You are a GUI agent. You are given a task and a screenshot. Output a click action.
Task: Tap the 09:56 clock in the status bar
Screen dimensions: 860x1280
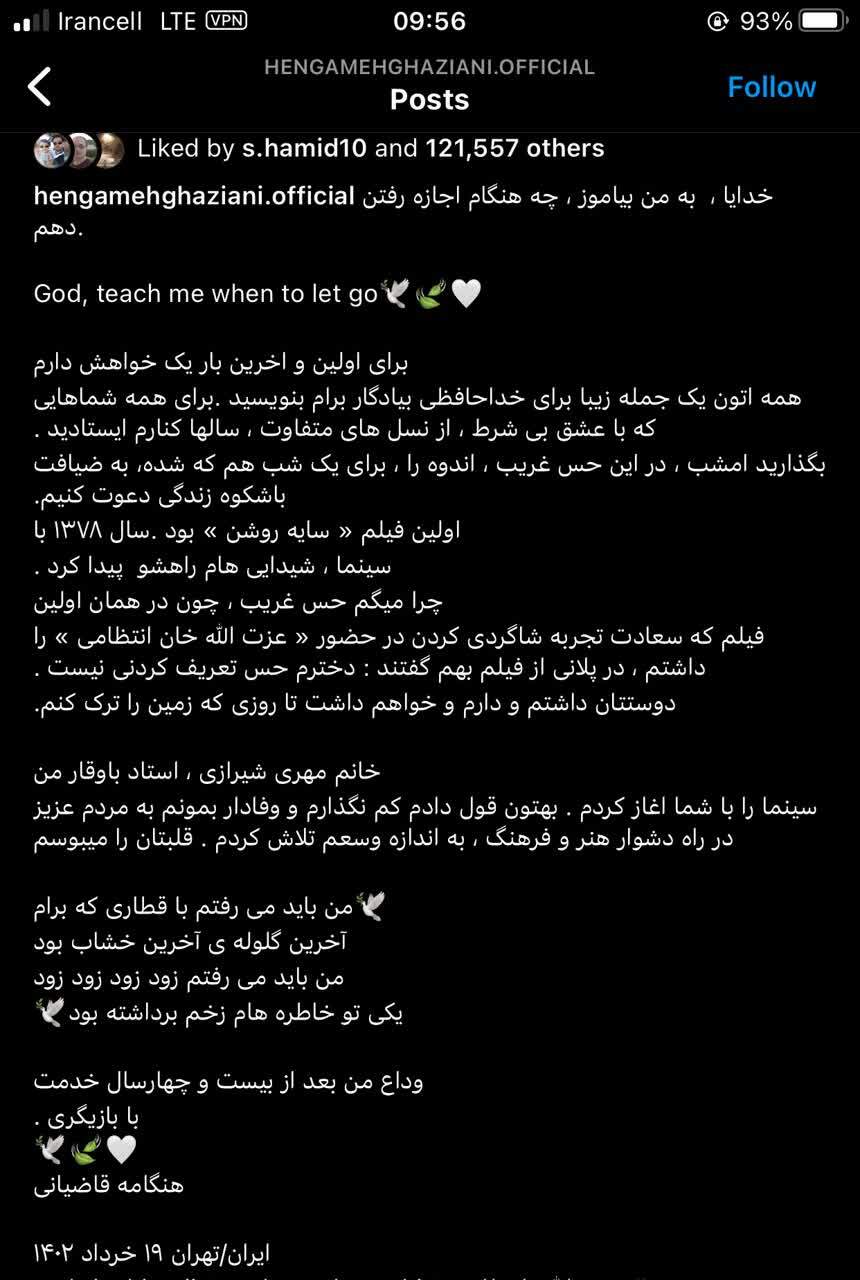429,18
